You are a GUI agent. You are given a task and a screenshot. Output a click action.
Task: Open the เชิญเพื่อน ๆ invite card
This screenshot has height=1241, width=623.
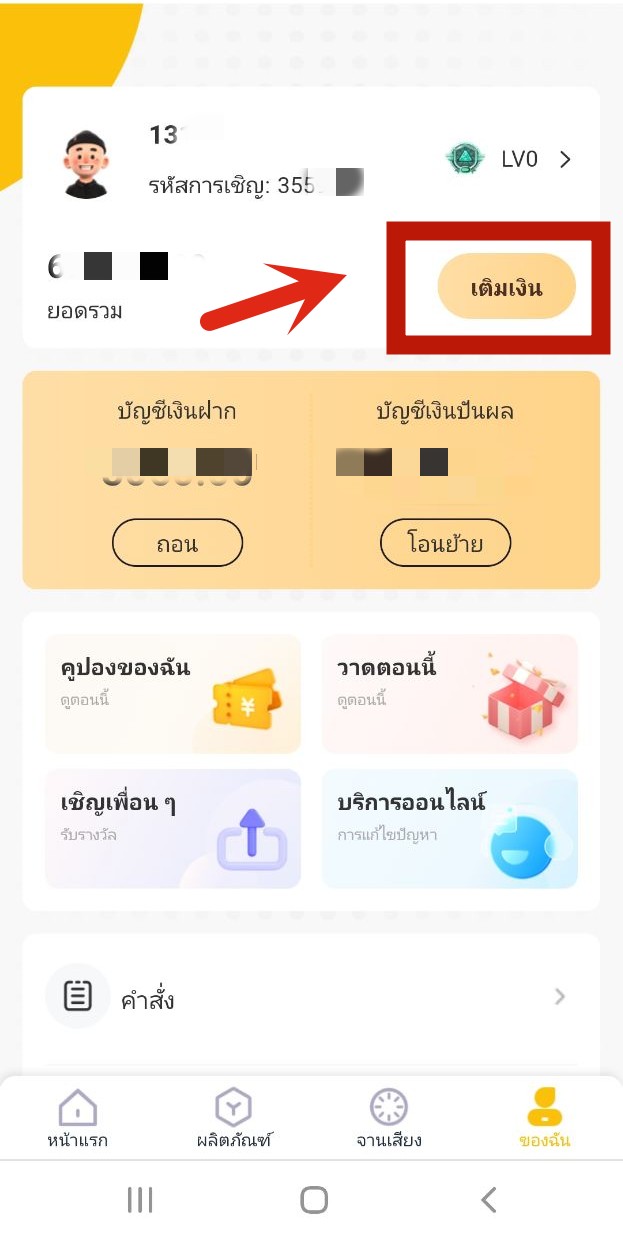click(x=172, y=828)
